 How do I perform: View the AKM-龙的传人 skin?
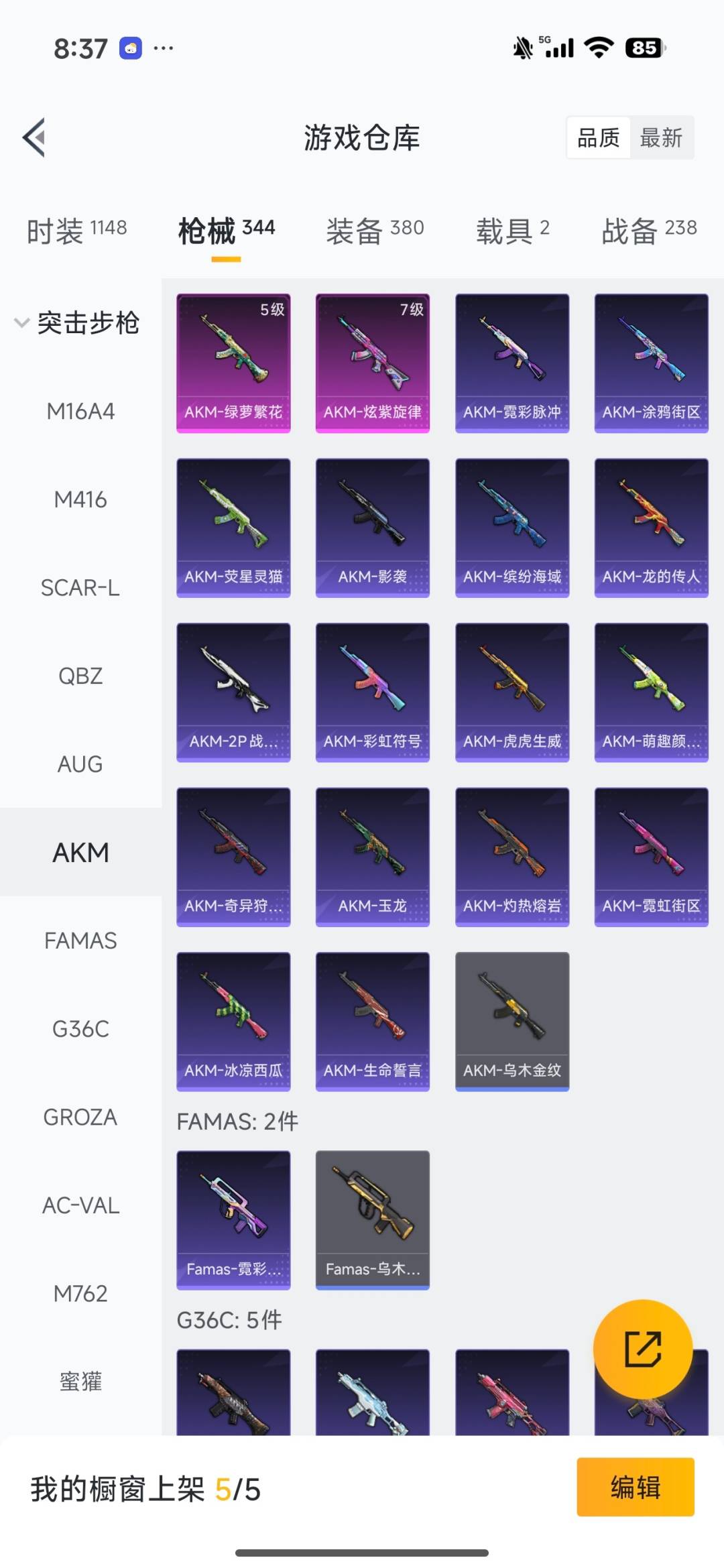[x=651, y=528]
